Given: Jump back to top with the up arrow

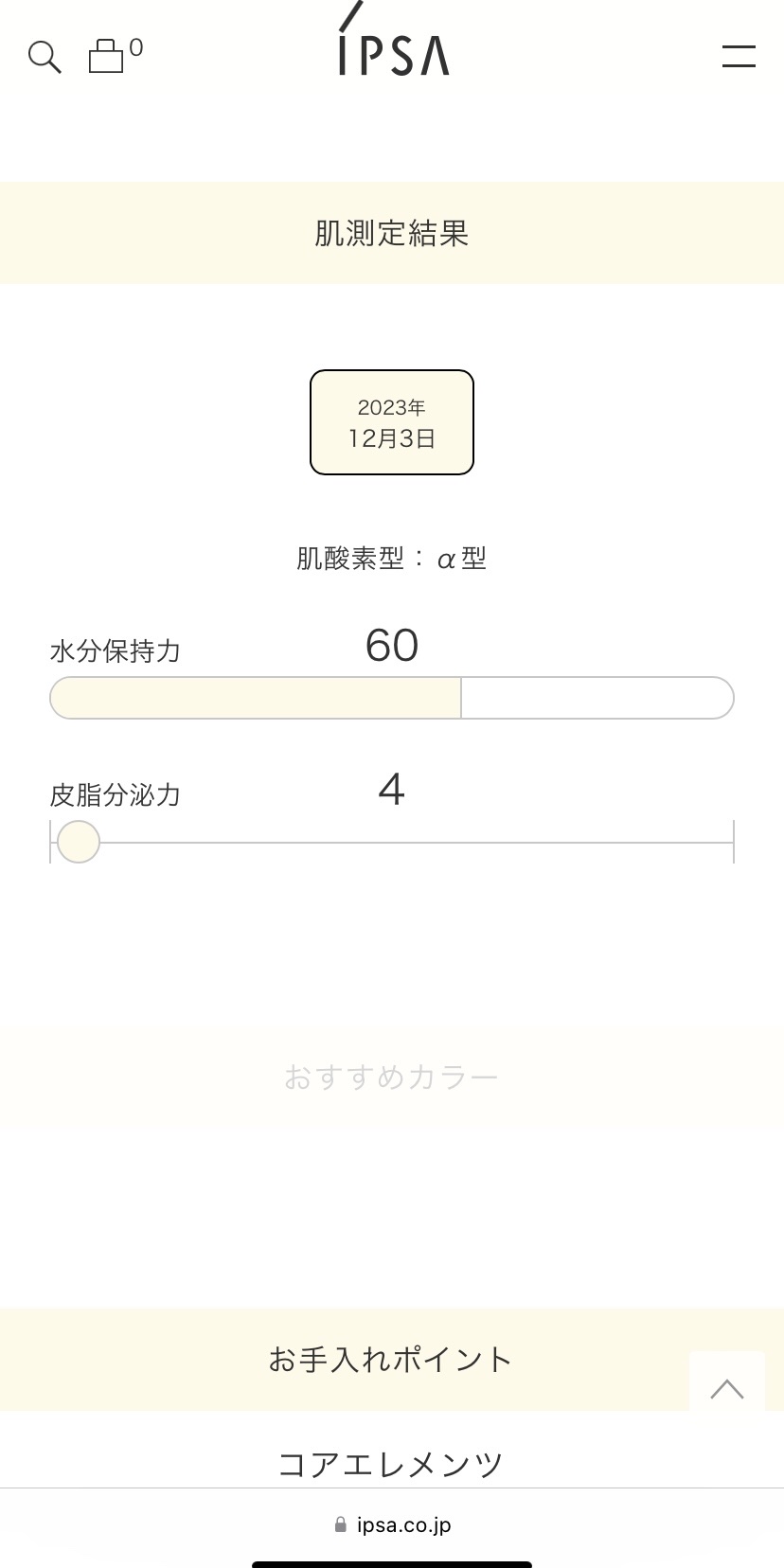Looking at the screenshot, I should pyautogui.click(x=726, y=1388).
